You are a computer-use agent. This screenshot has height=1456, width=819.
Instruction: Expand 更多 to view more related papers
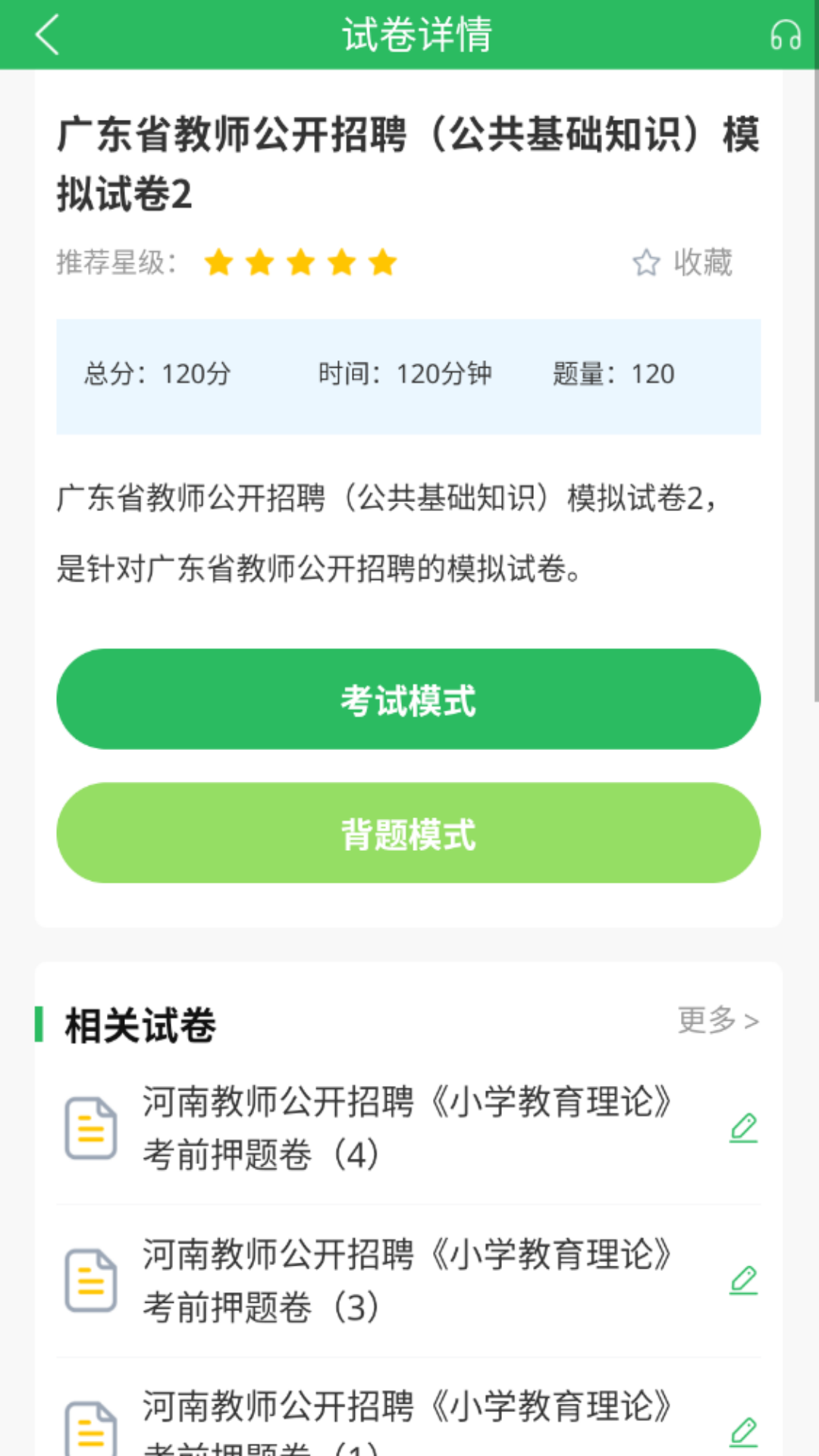point(717,1021)
